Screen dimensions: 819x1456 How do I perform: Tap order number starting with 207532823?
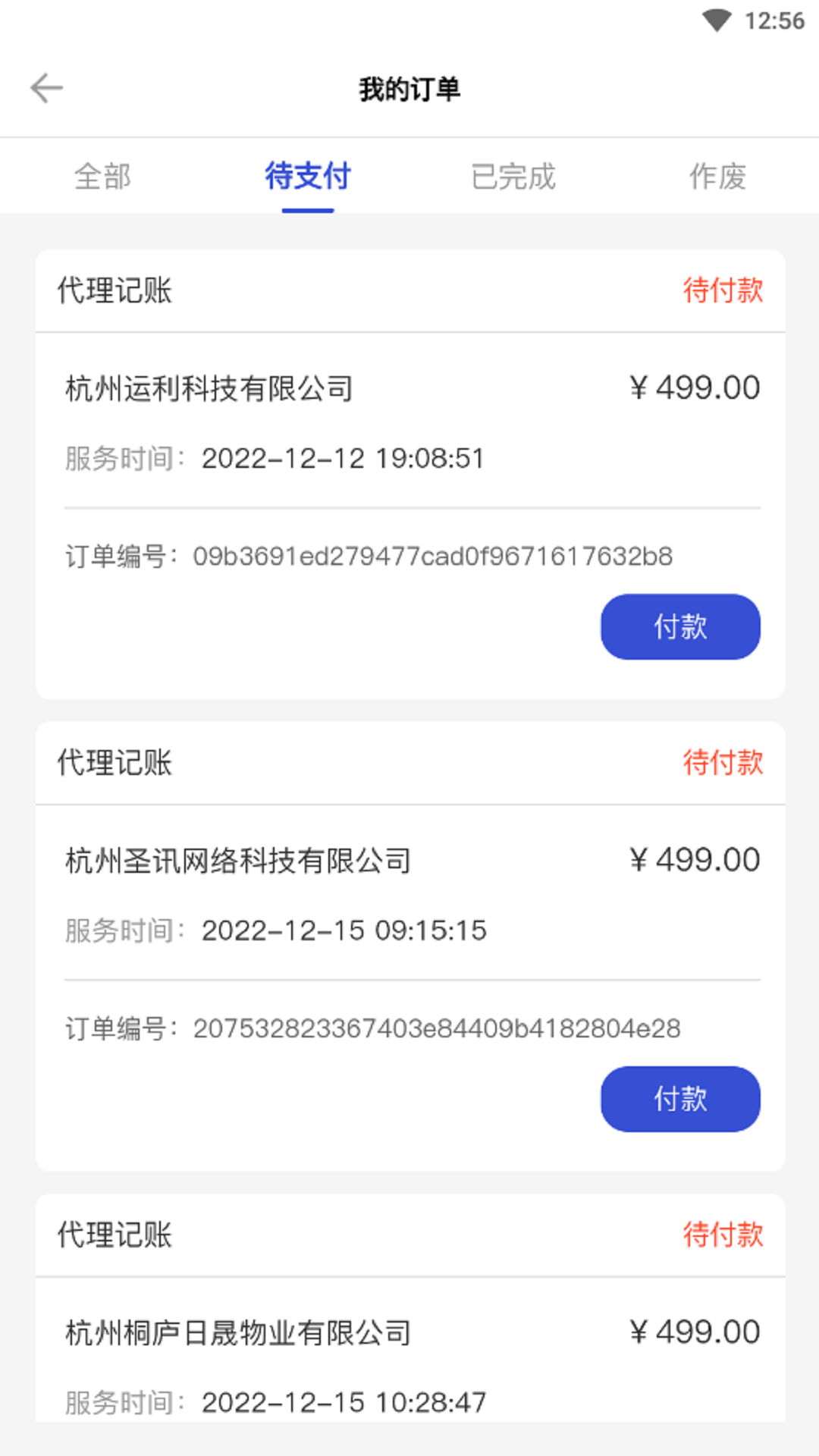click(x=437, y=1028)
